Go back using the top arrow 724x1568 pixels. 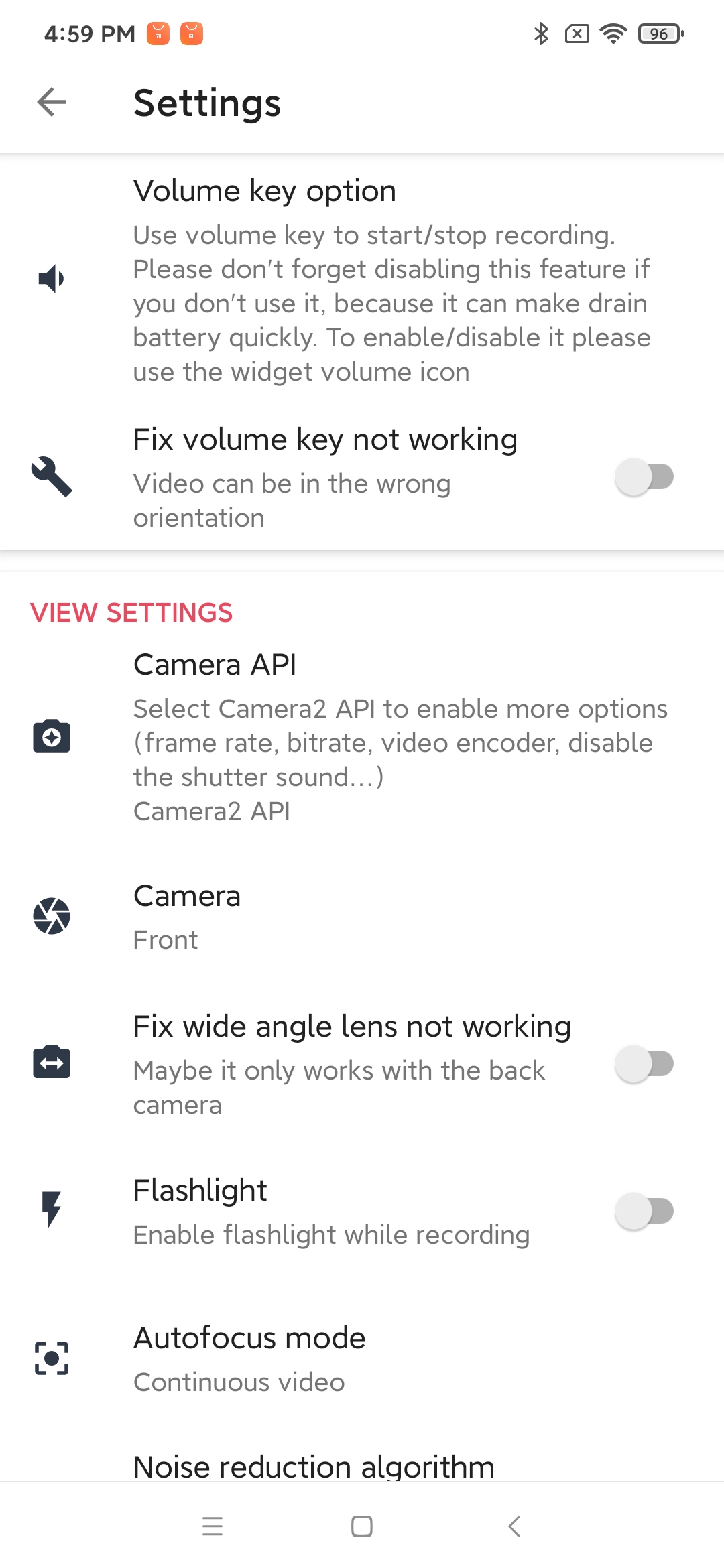point(52,103)
